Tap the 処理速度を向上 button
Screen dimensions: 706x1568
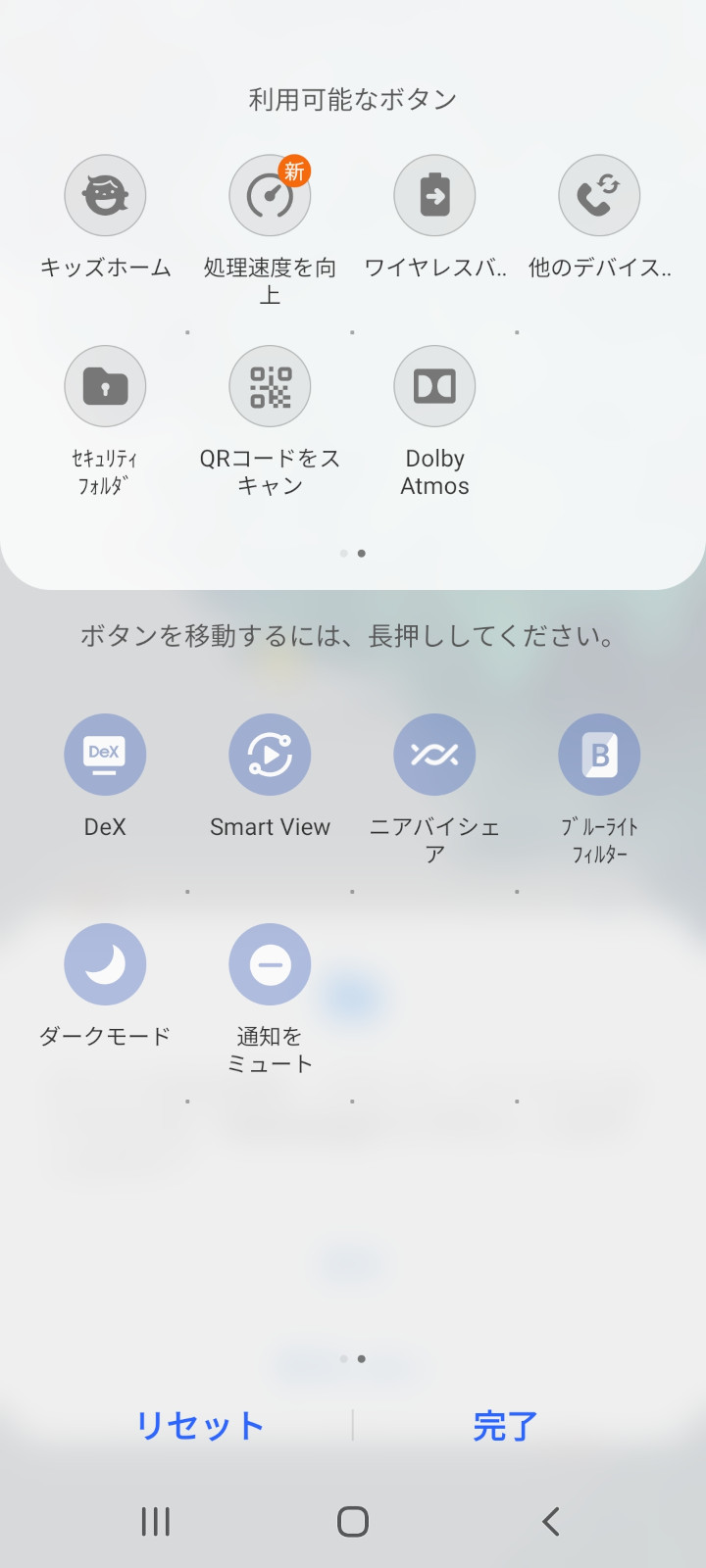(270, 196)
